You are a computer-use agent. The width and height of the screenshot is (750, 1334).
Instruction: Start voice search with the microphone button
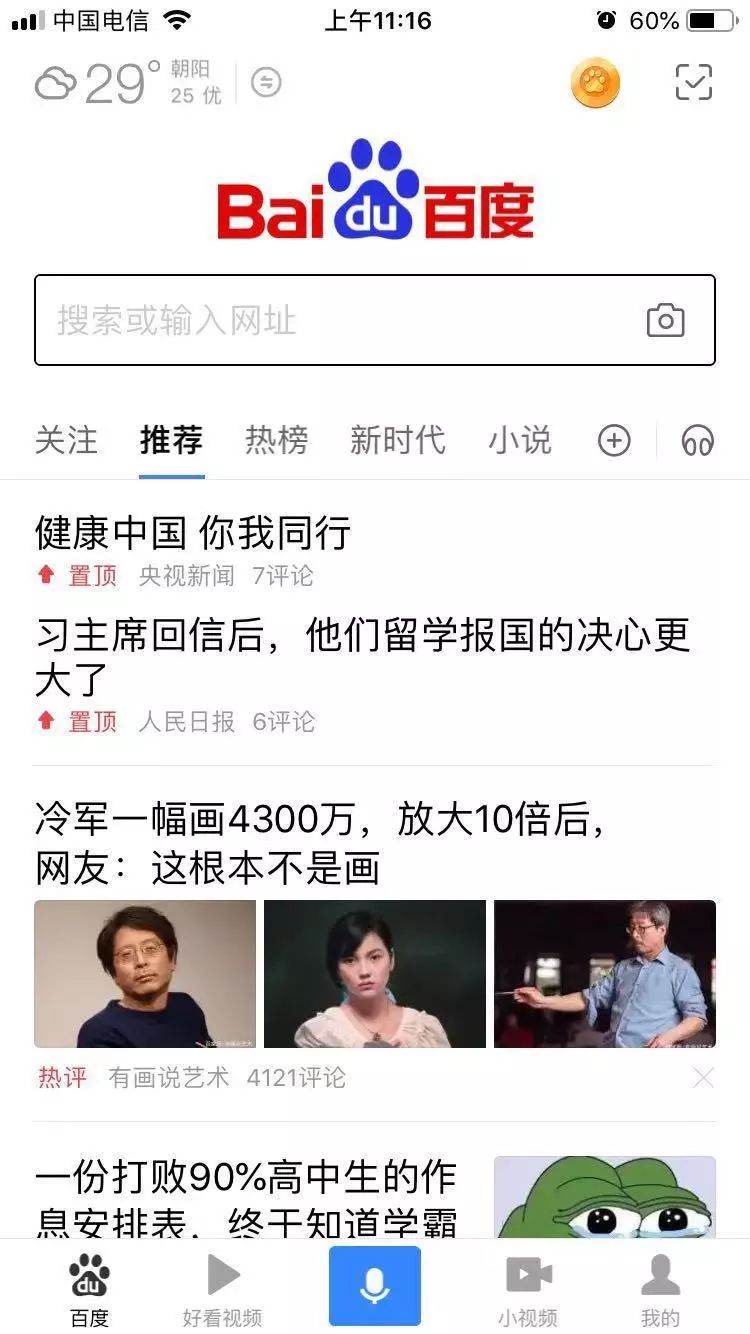[x=375, y=1286]
